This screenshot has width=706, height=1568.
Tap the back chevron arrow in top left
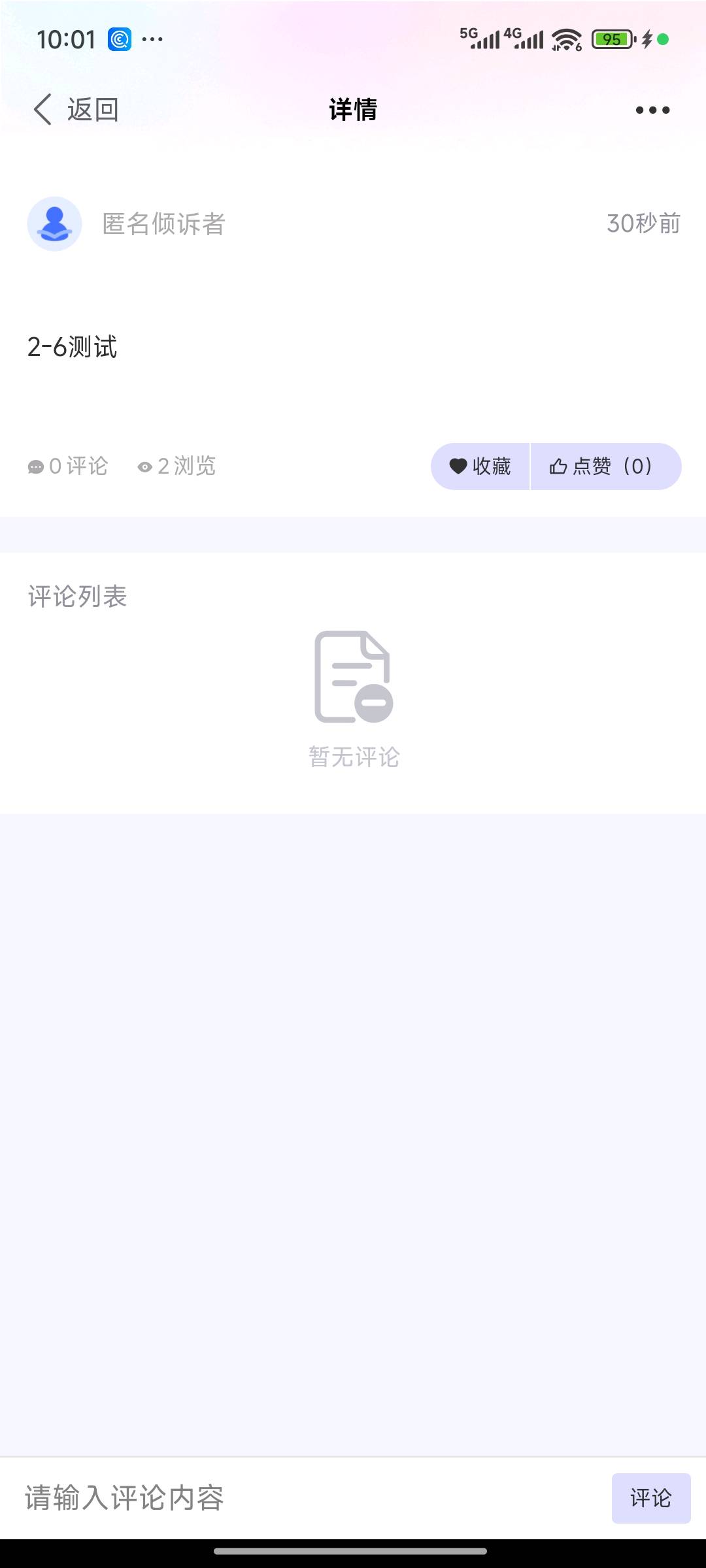pos(42,108)
